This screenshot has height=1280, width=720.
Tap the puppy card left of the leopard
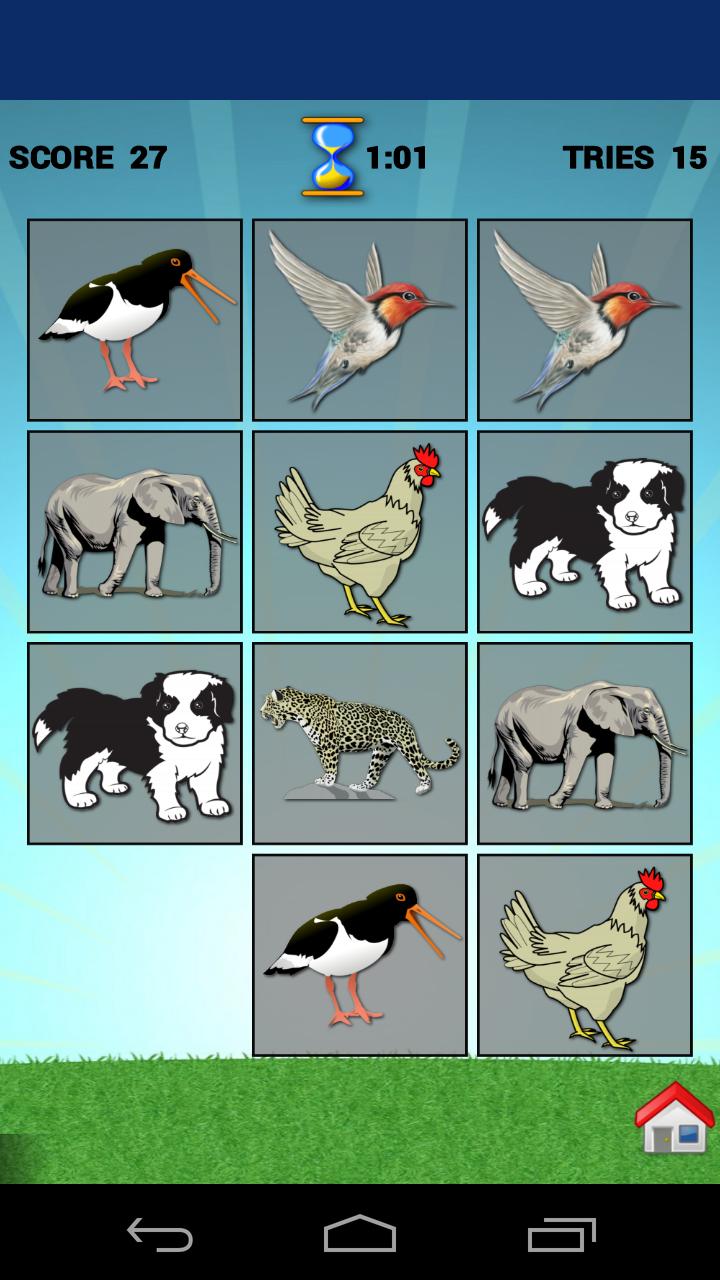pos(135,743)
